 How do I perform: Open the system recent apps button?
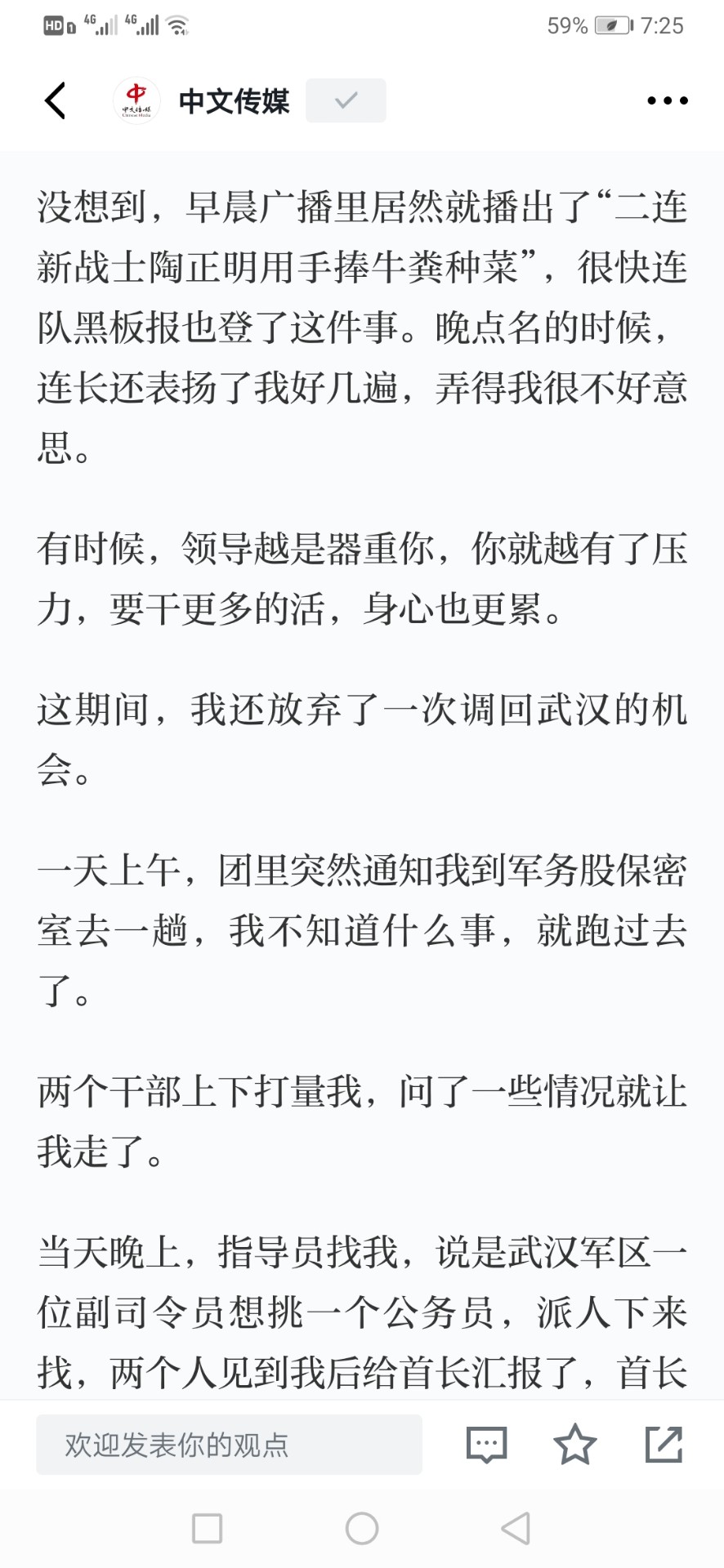point(207,1528)
